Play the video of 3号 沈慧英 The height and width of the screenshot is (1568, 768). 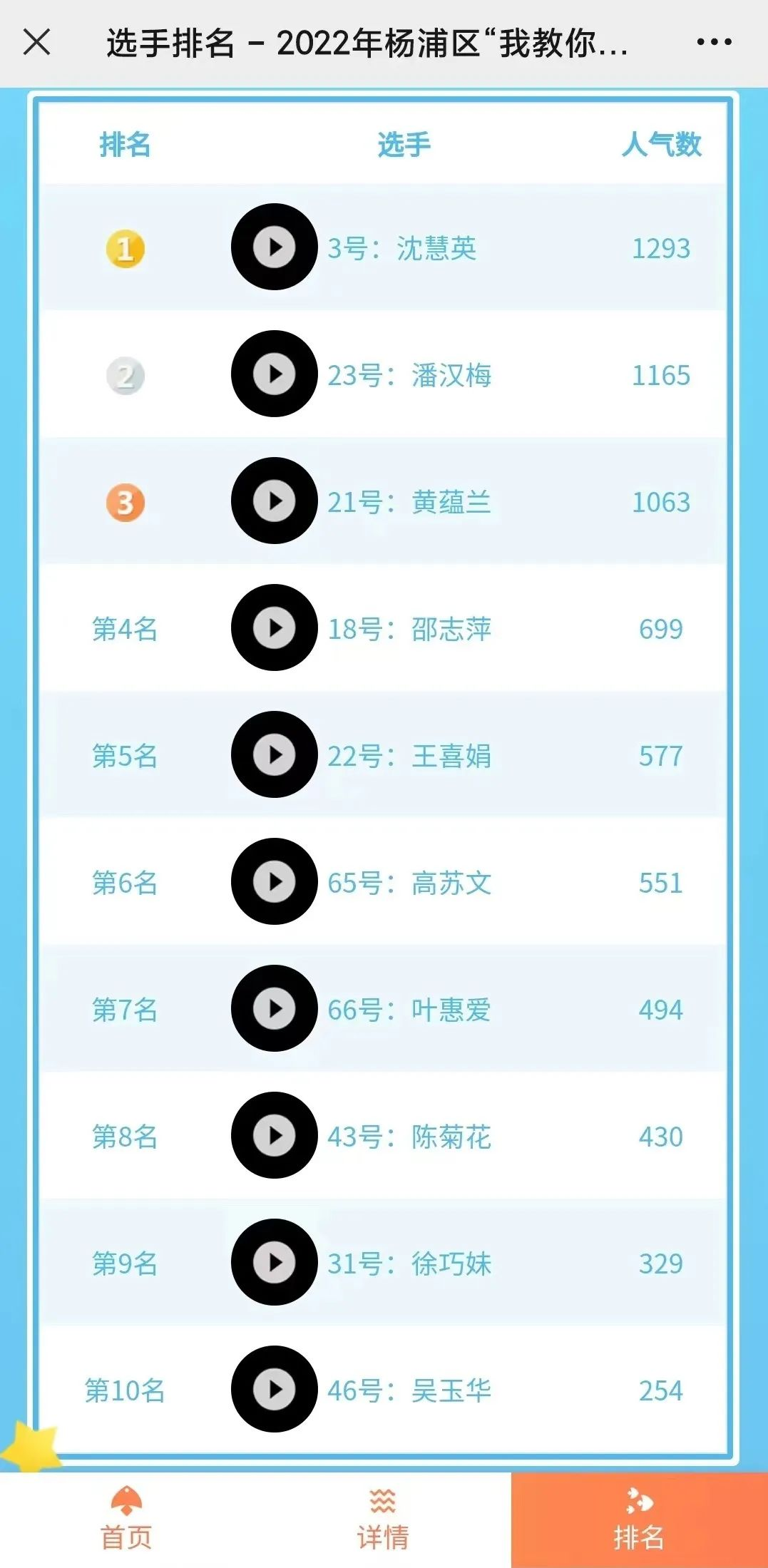click(275, 247)
